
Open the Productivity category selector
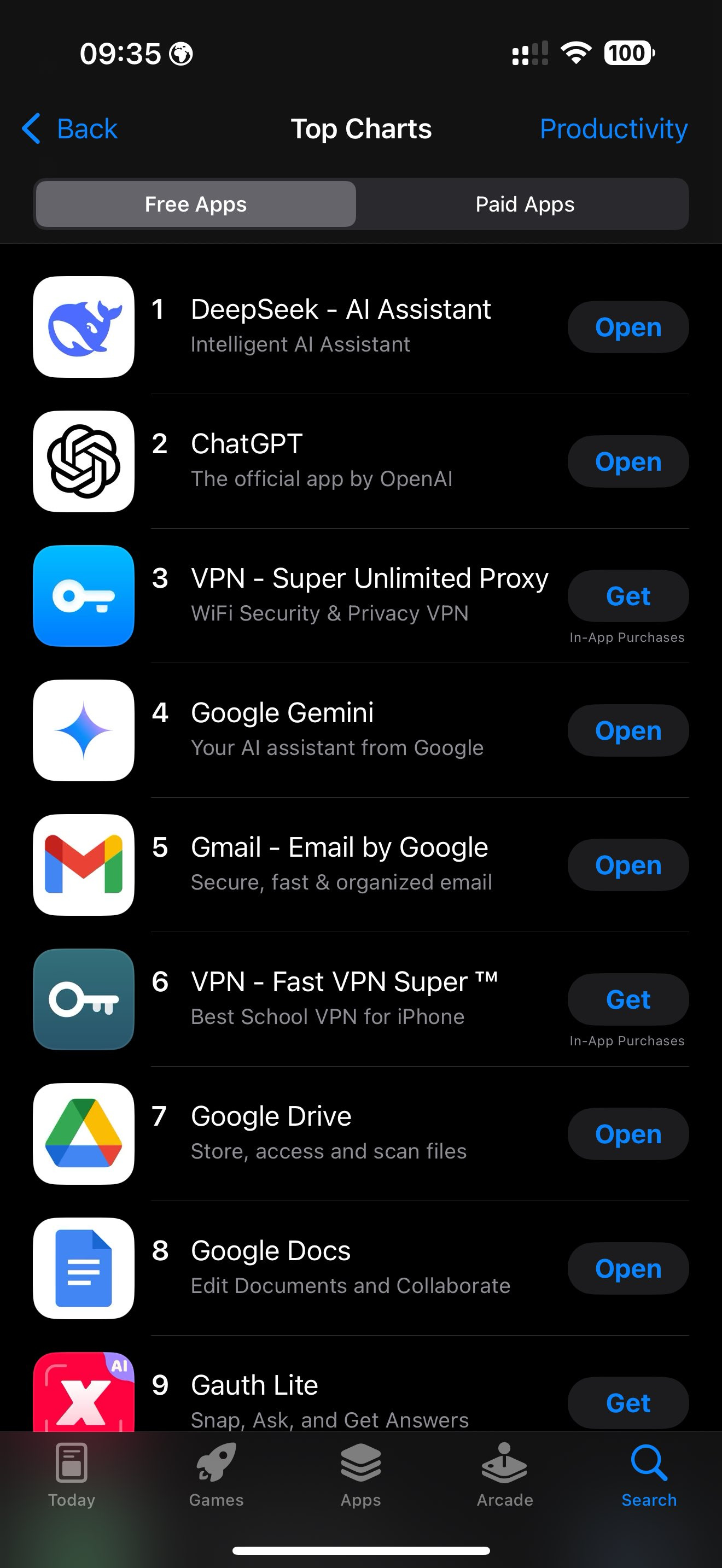[x=614, y=128]
